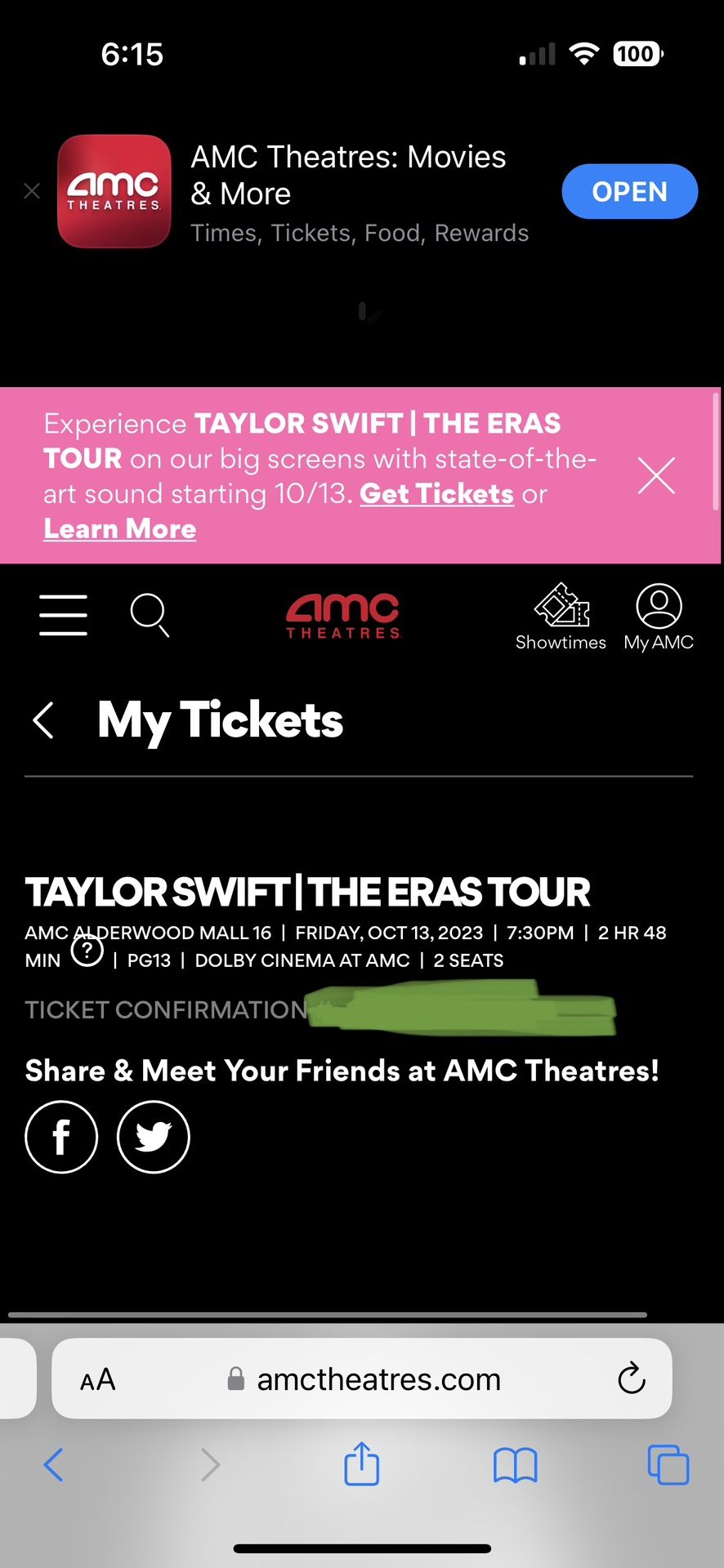Image resolution: width=724 pixels, height=1568 pixels.
Task: Go back from My Tickets
Action: (44, 720)
